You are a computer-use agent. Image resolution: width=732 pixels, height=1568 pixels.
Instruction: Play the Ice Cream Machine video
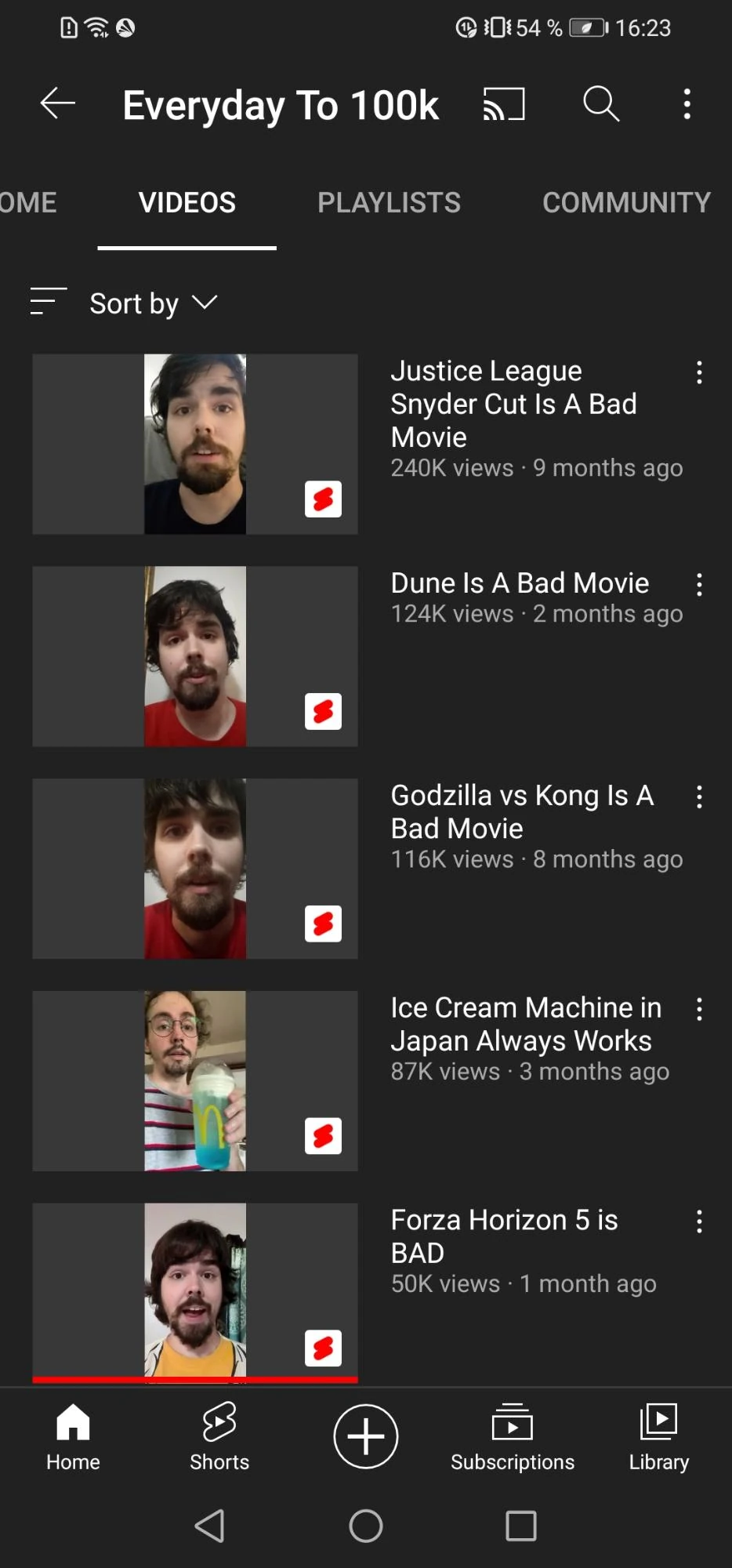point(195,1081)
